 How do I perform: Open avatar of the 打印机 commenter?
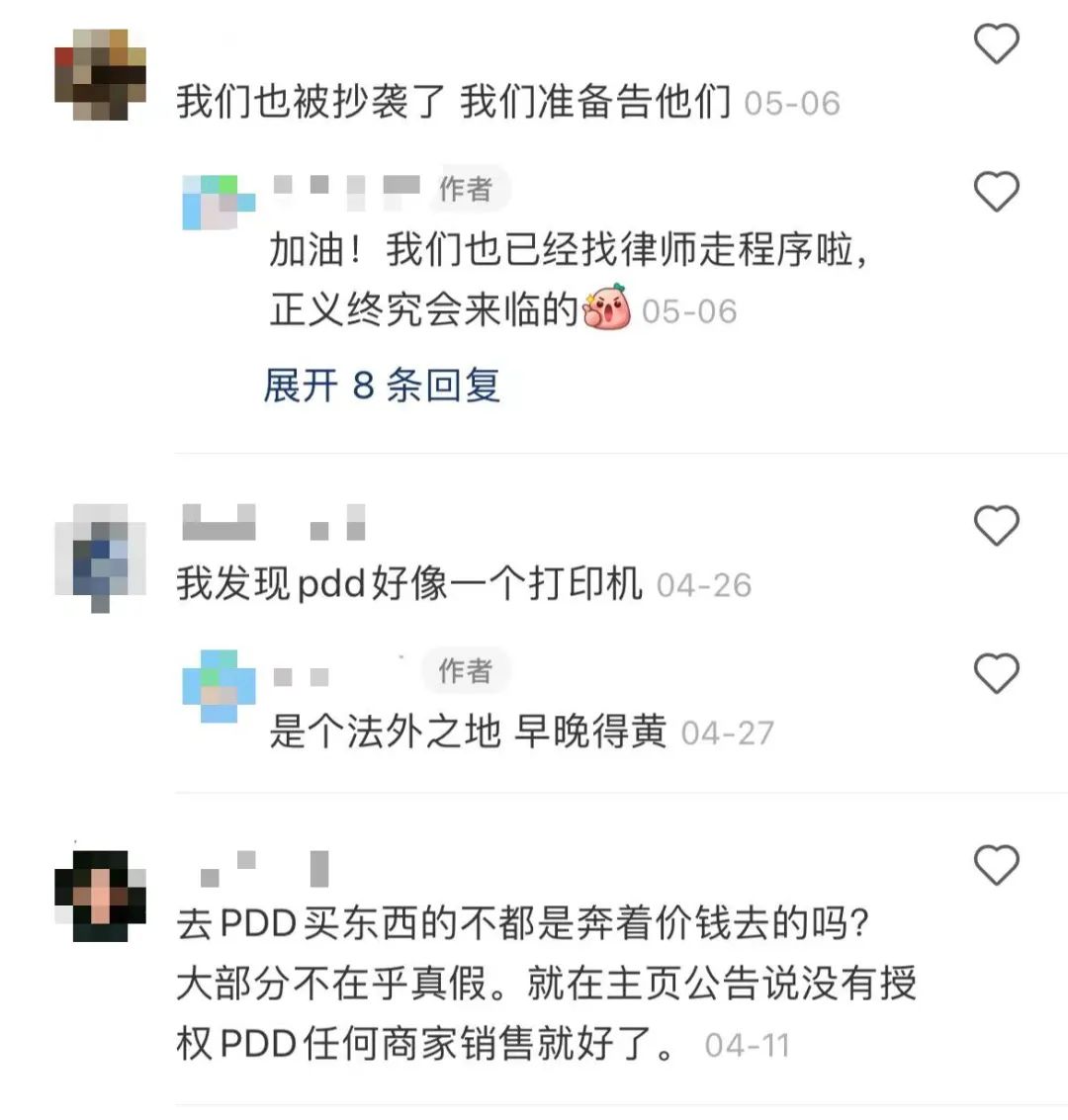pyautogui.click(x=100, y=556)
